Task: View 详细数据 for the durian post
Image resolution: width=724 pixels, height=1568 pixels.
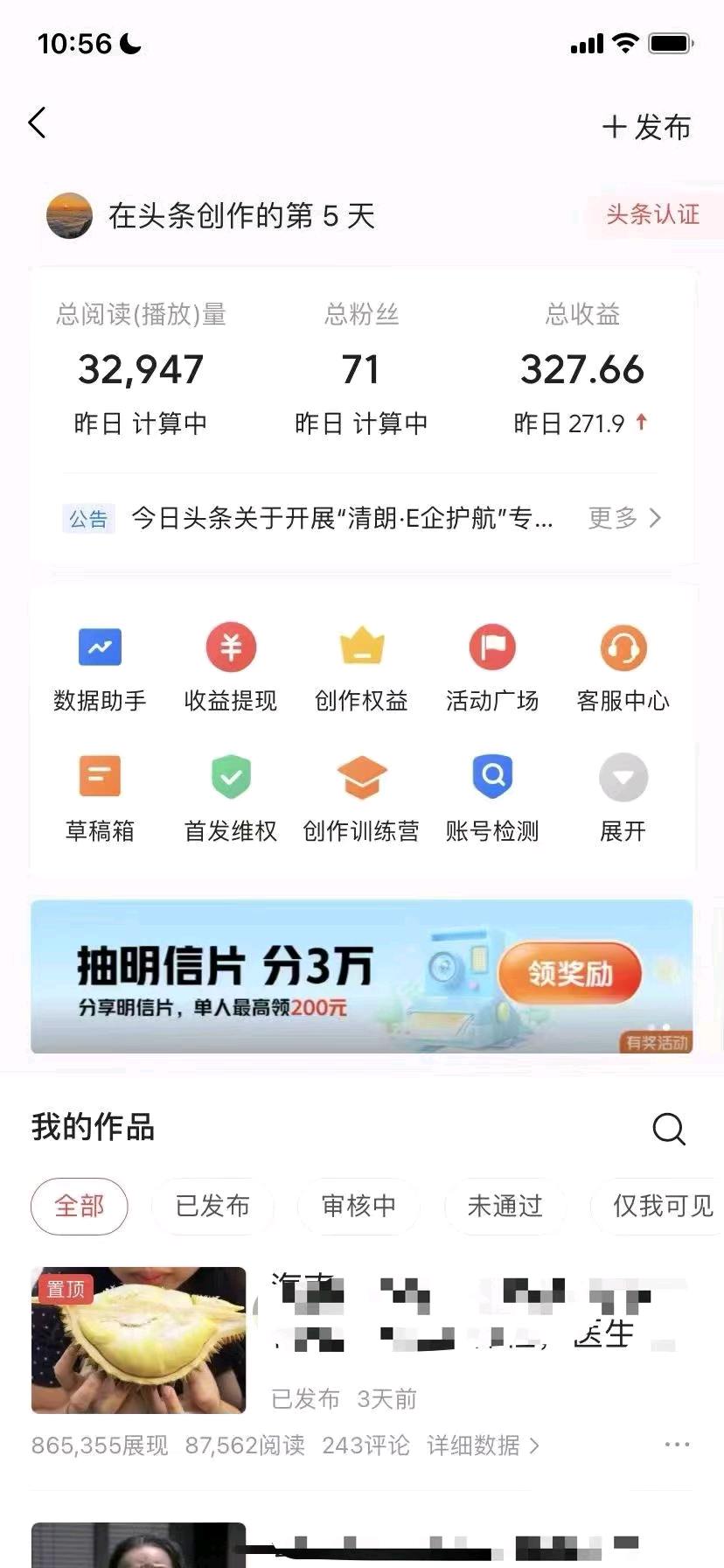Action: click(x=483, y=1445)
